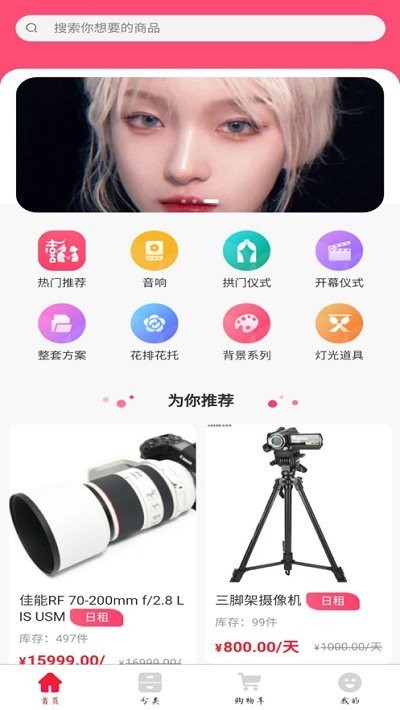Go to the 我的 tab

(350, 688)
